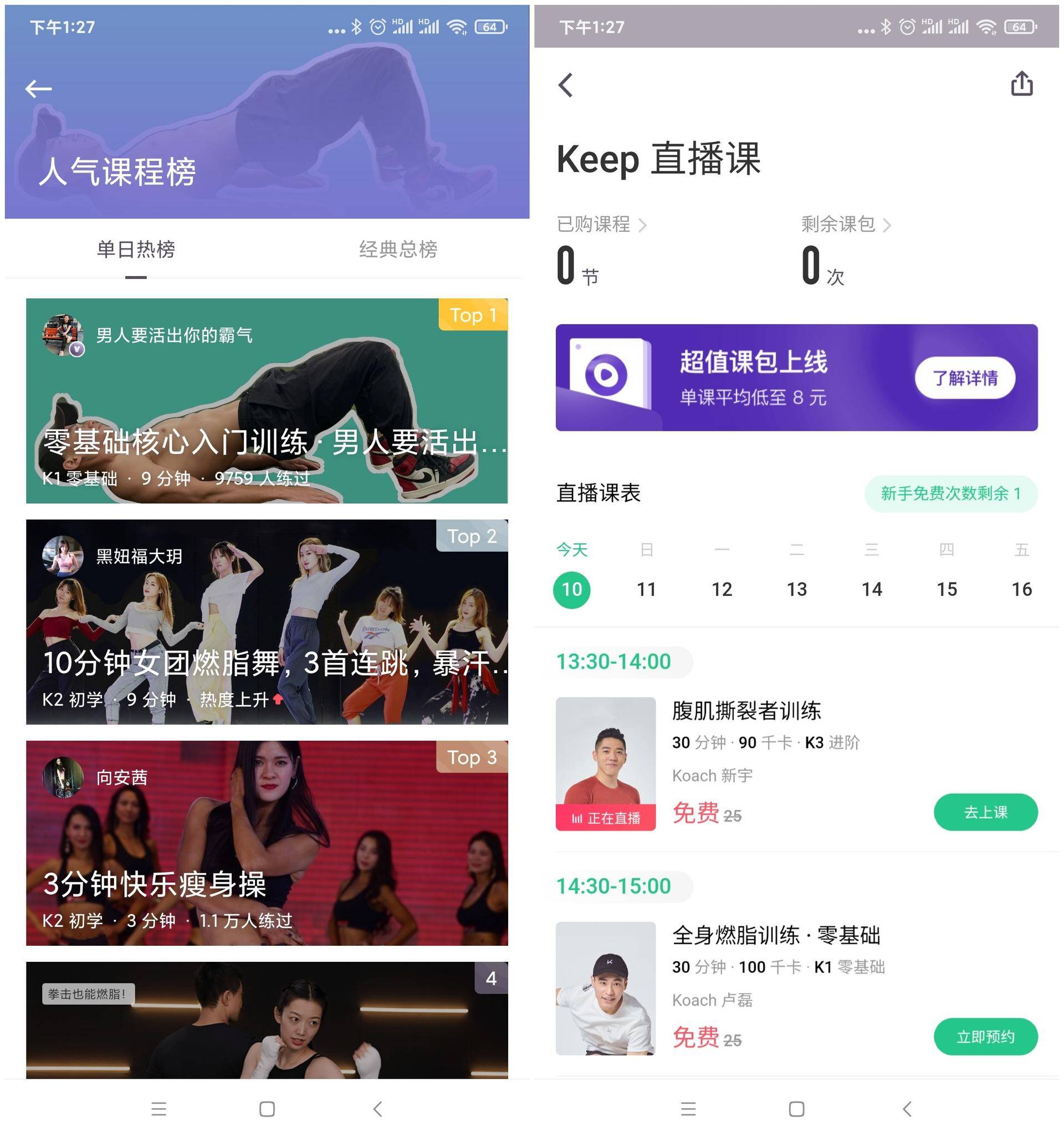Expand 已购课程 purchased courses section
This screenshot has height=1147, width=1064.
(x=594, y=225)
